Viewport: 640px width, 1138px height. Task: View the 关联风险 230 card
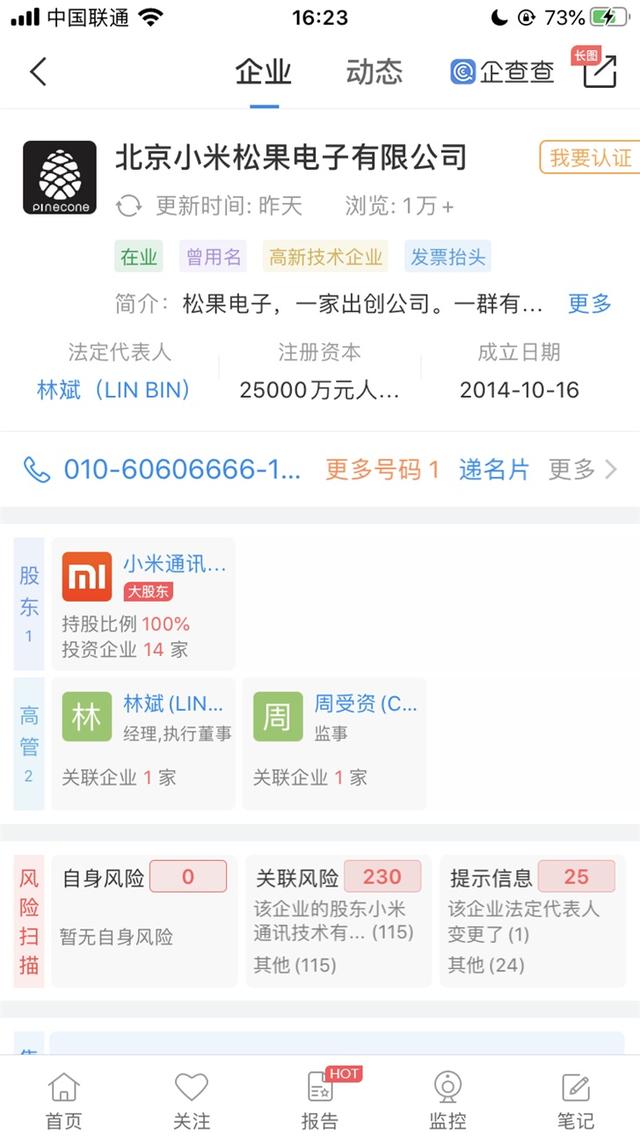coord(338,920)
